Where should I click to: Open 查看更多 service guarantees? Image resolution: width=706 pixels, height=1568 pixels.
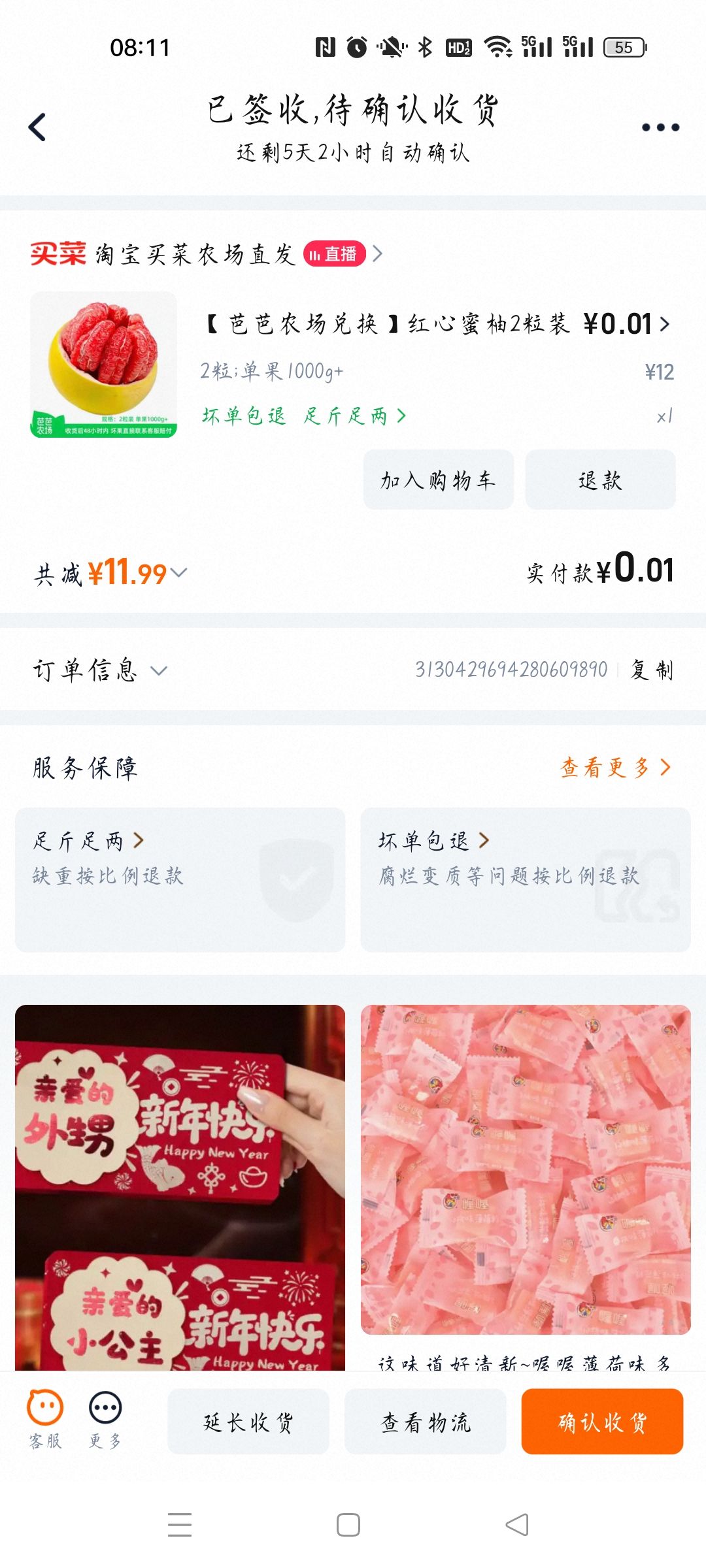point(615,768)
